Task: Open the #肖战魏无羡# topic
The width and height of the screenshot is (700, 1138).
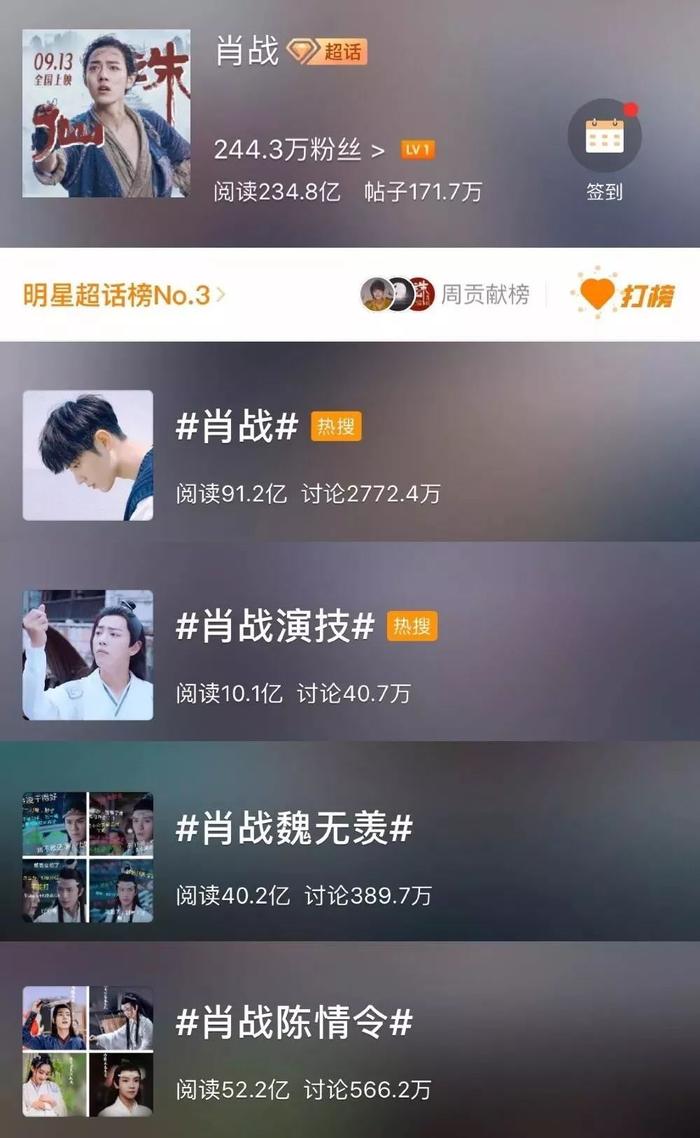Action: [294, 828]
